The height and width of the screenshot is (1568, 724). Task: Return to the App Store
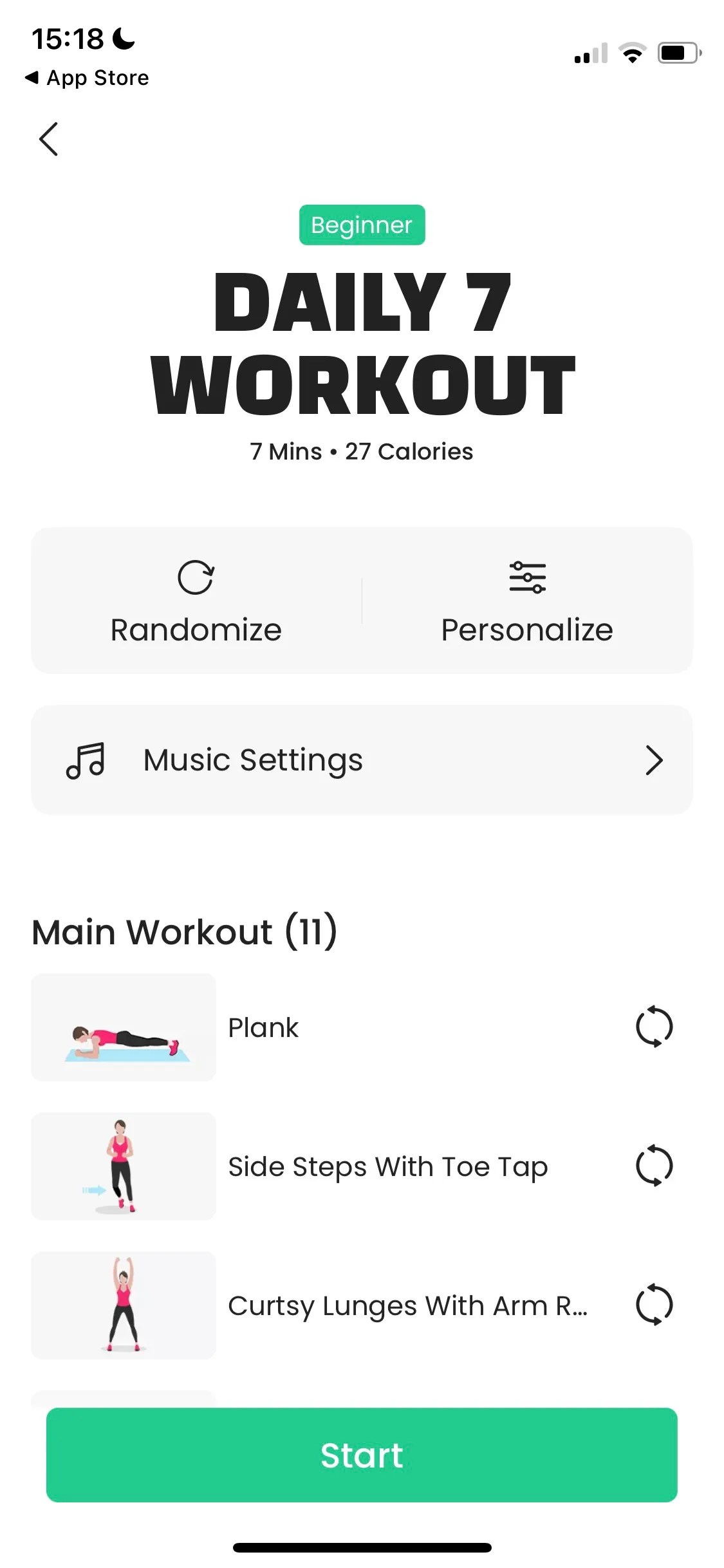(x=88, y=77)
